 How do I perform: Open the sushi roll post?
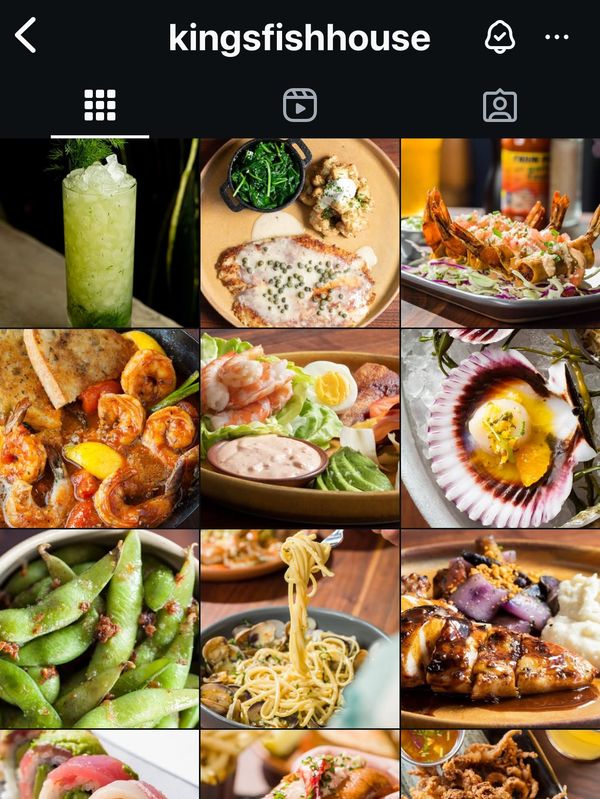[99, 765]
